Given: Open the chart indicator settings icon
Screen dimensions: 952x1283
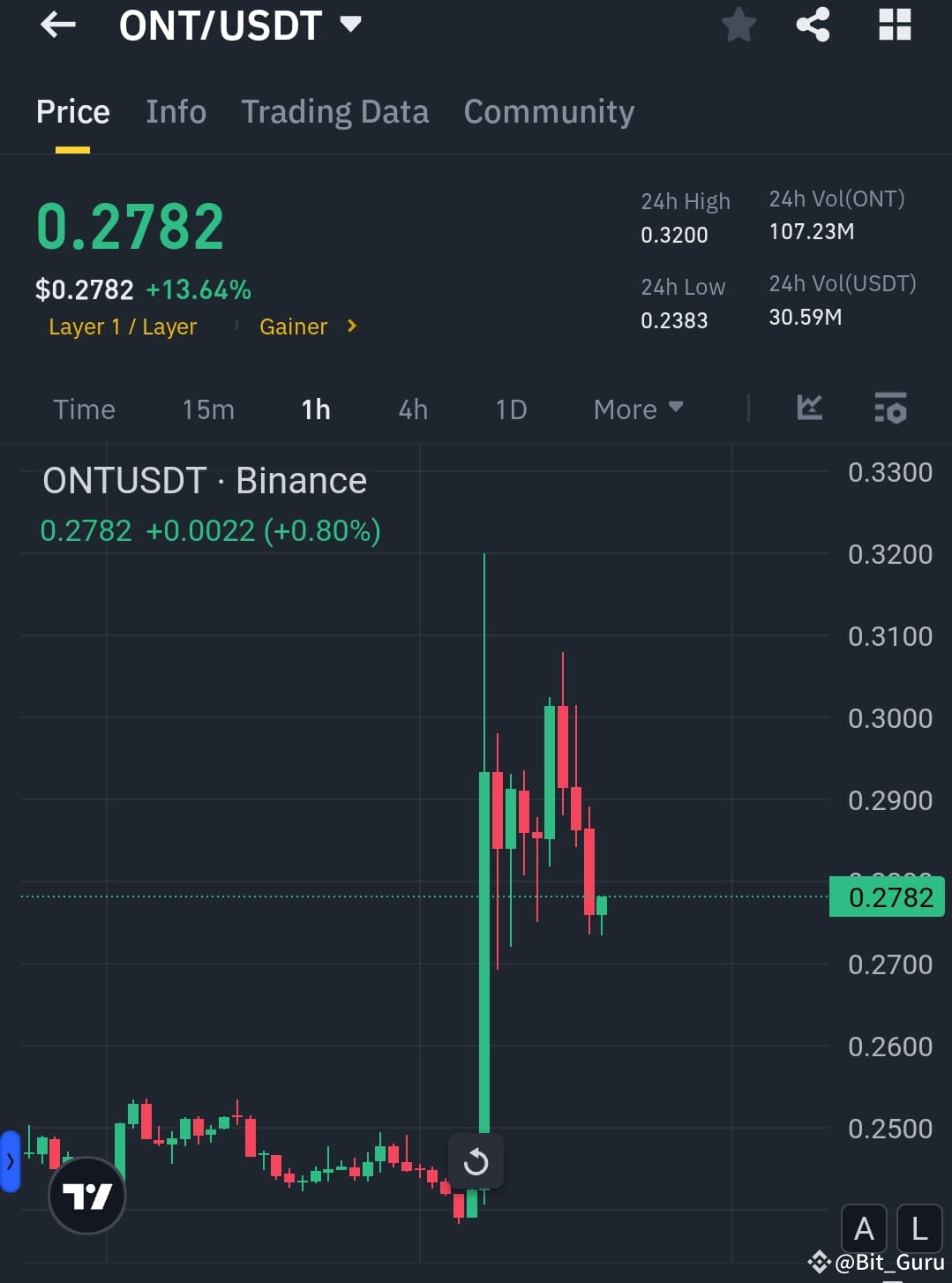Looking at the screenshot, I should 890,409.
